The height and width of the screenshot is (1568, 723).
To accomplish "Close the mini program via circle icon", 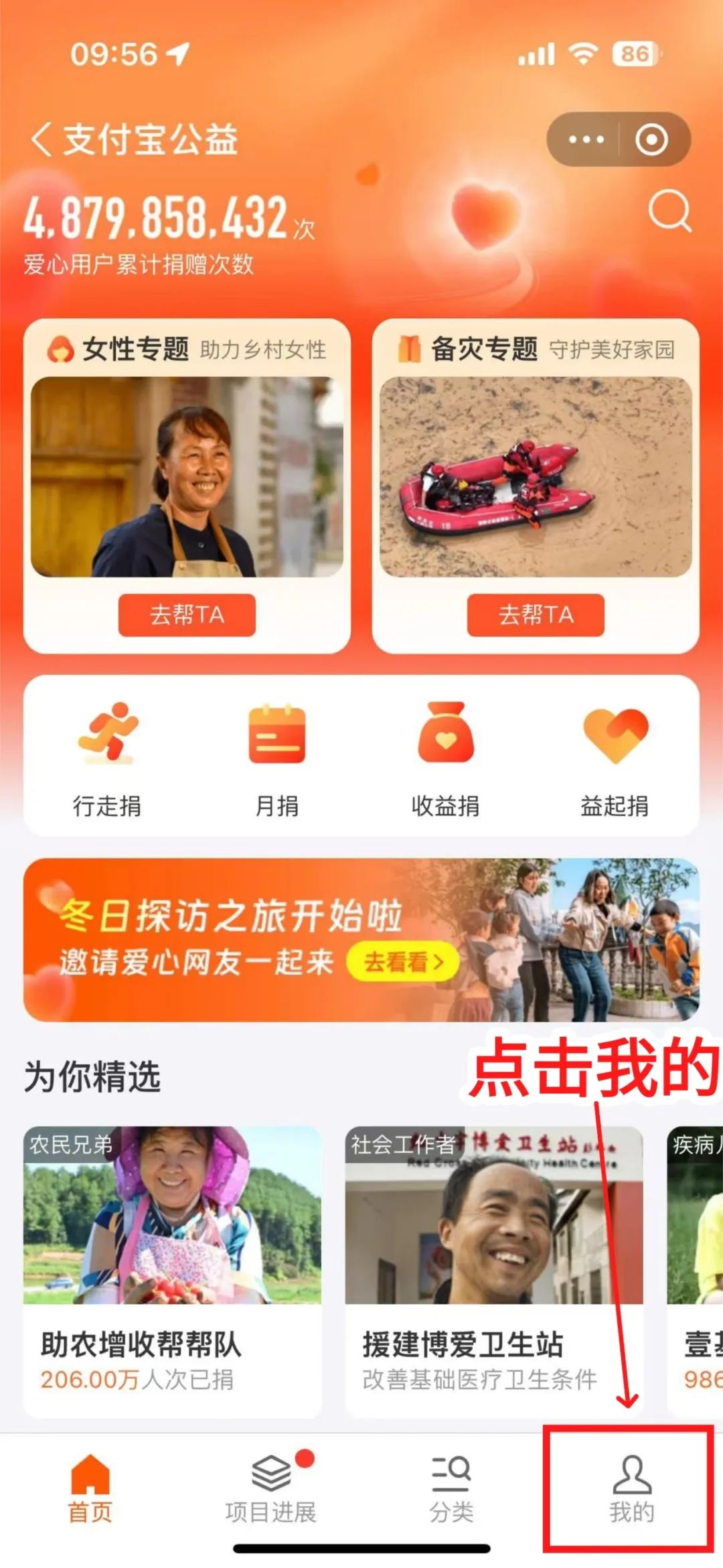I will 651,140.
